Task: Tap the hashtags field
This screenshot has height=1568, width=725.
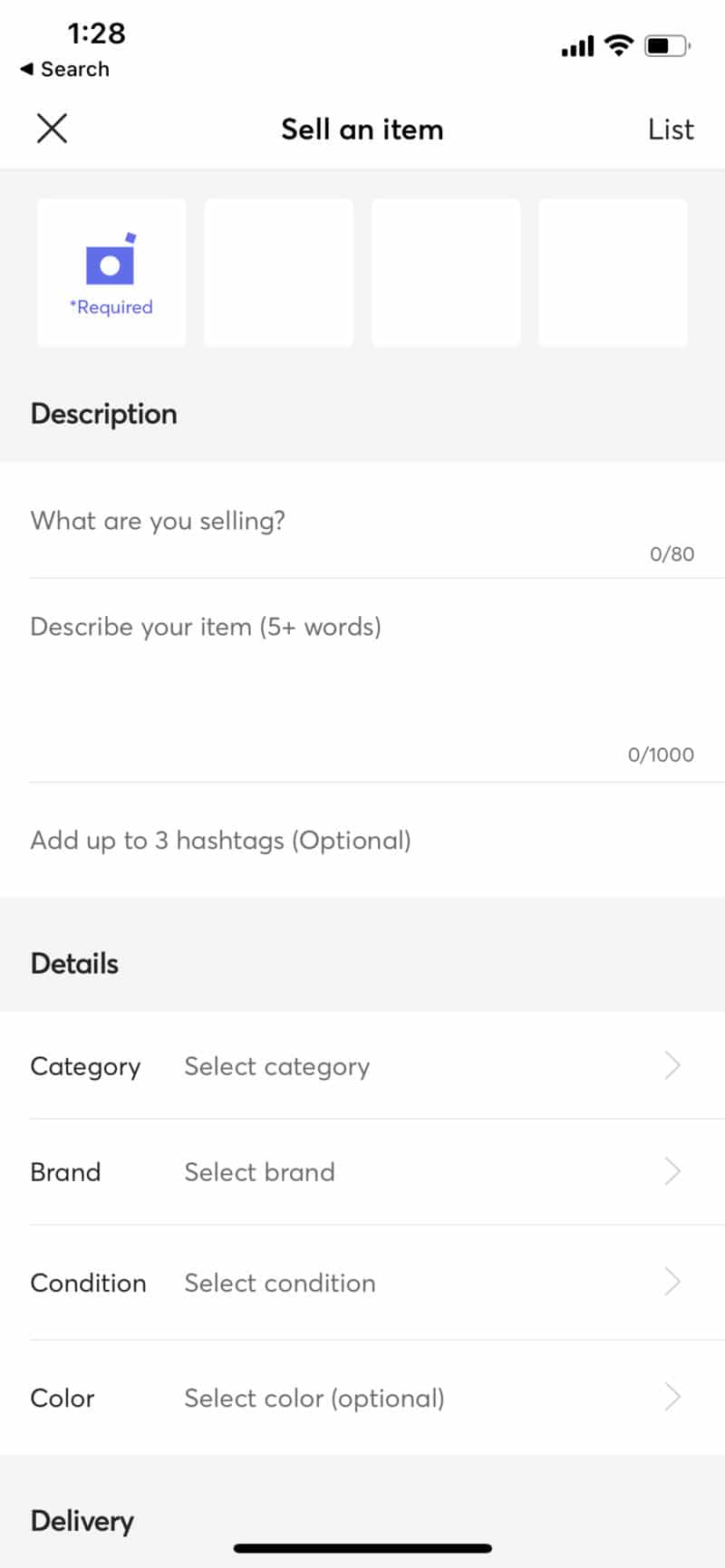Action: 362,840
